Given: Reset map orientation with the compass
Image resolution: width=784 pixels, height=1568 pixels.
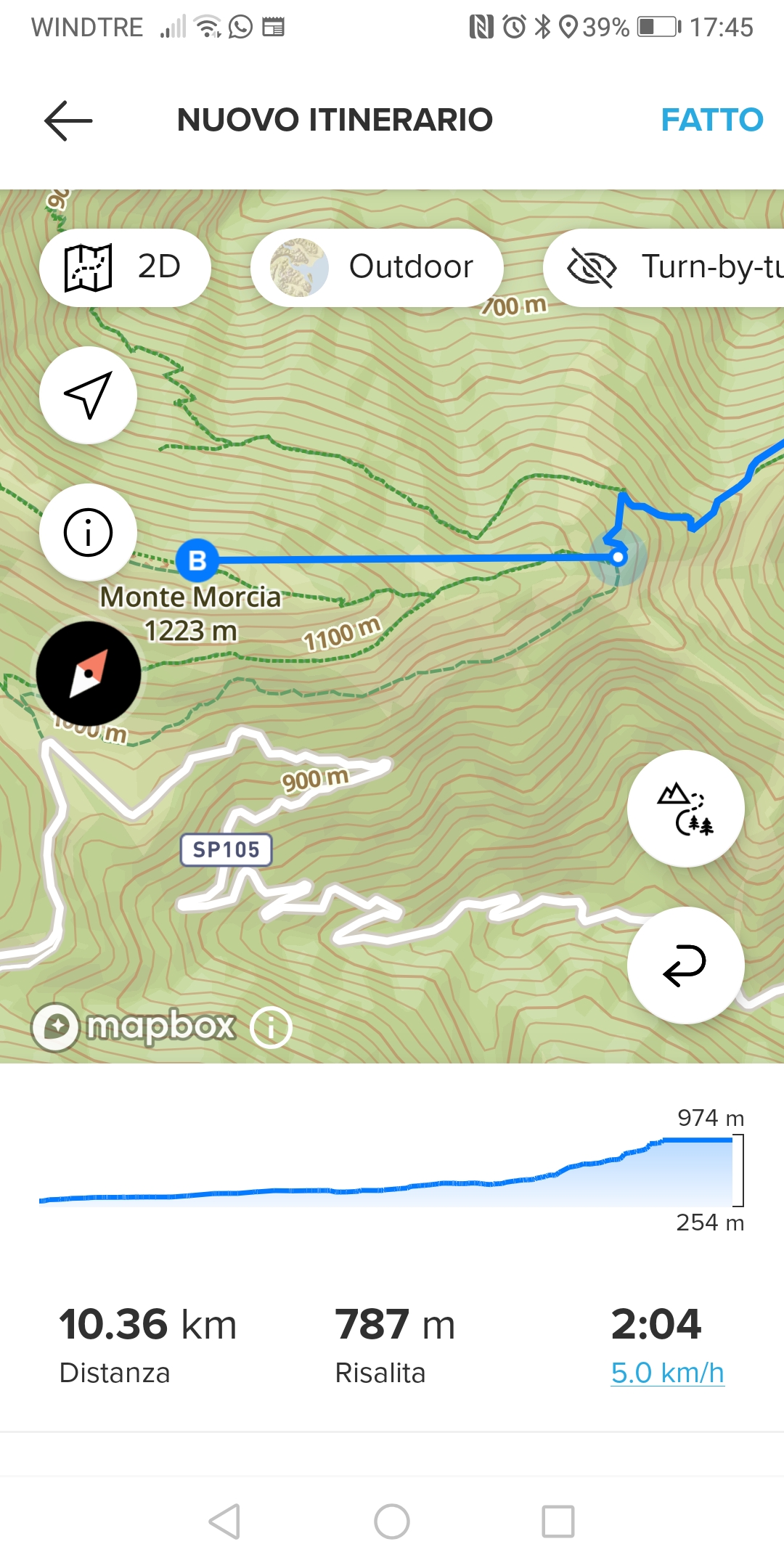Looking at the screenshot, I should [x=89, y=674].
